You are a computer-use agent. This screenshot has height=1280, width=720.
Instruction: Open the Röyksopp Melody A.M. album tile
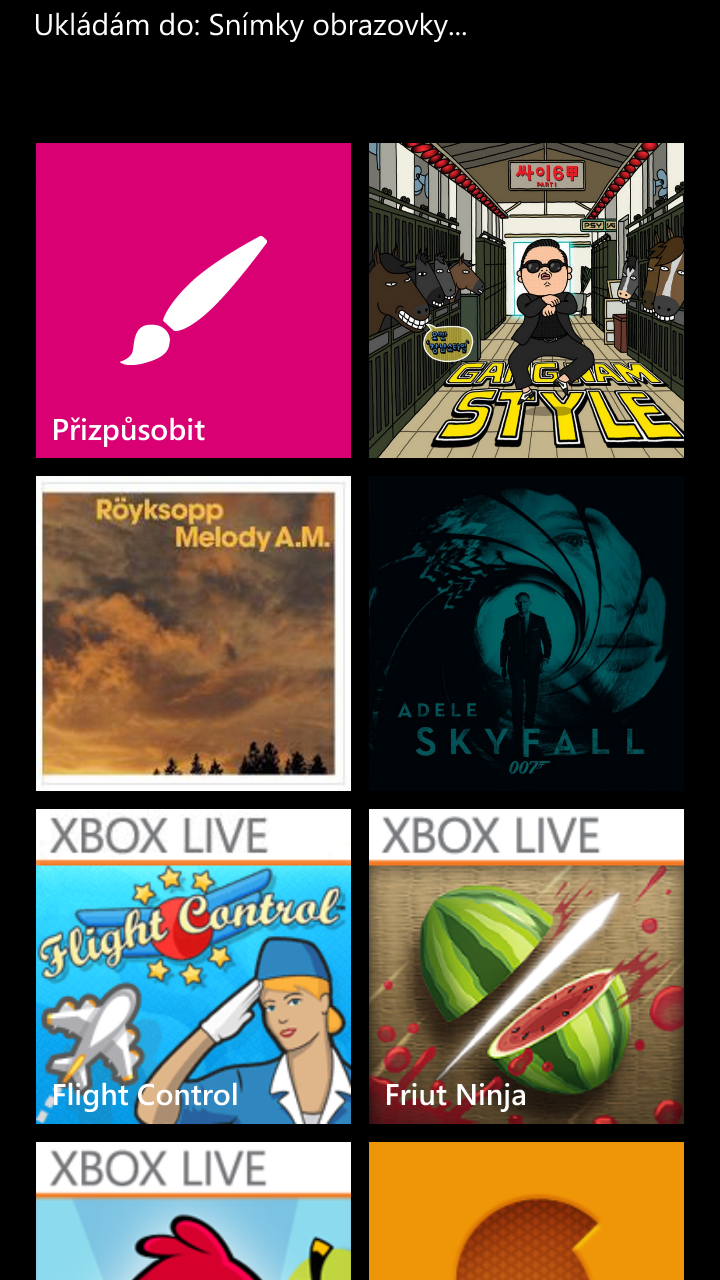(x=193, y=633)
